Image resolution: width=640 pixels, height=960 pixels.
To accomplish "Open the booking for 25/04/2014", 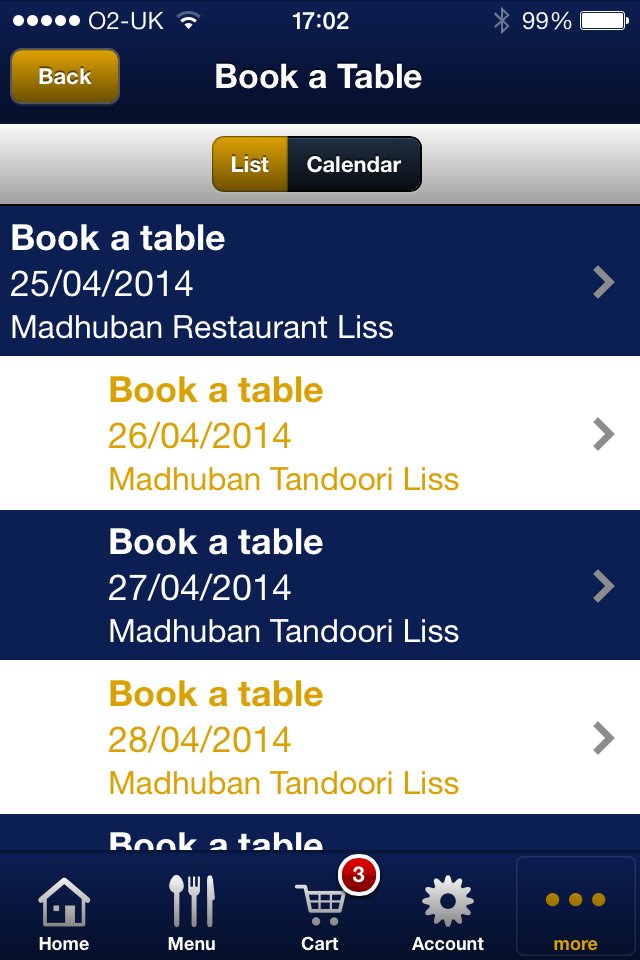I will pyautogui.click(x=320, y=281).
